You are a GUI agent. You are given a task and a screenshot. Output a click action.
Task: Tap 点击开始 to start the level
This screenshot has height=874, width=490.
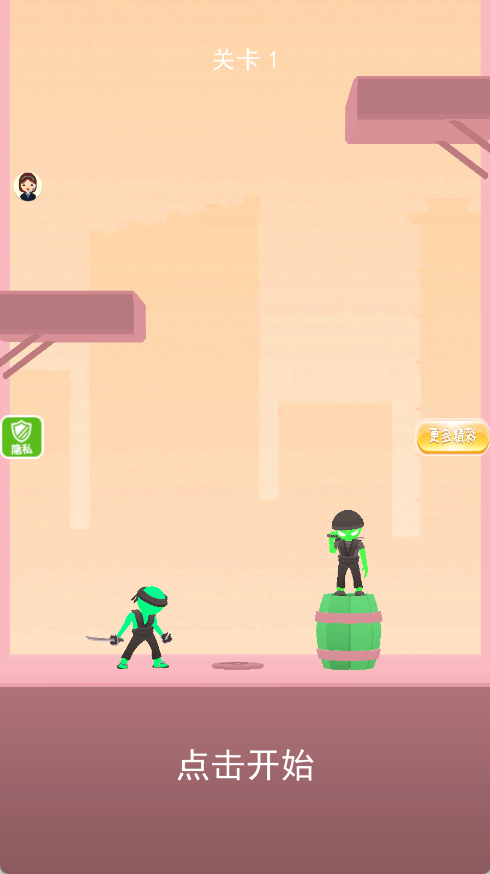(x=245, y=765)
